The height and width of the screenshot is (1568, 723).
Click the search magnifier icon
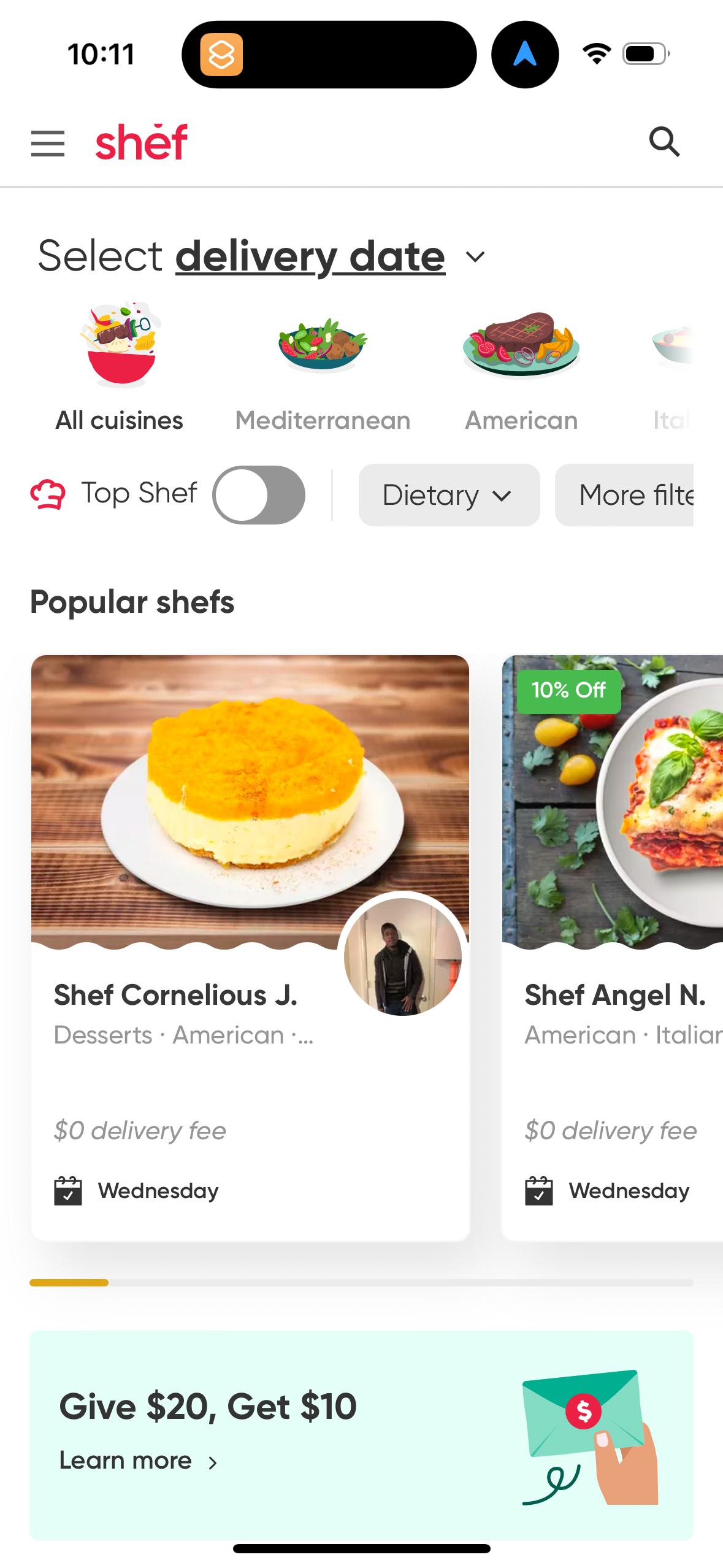pos(665,143)
